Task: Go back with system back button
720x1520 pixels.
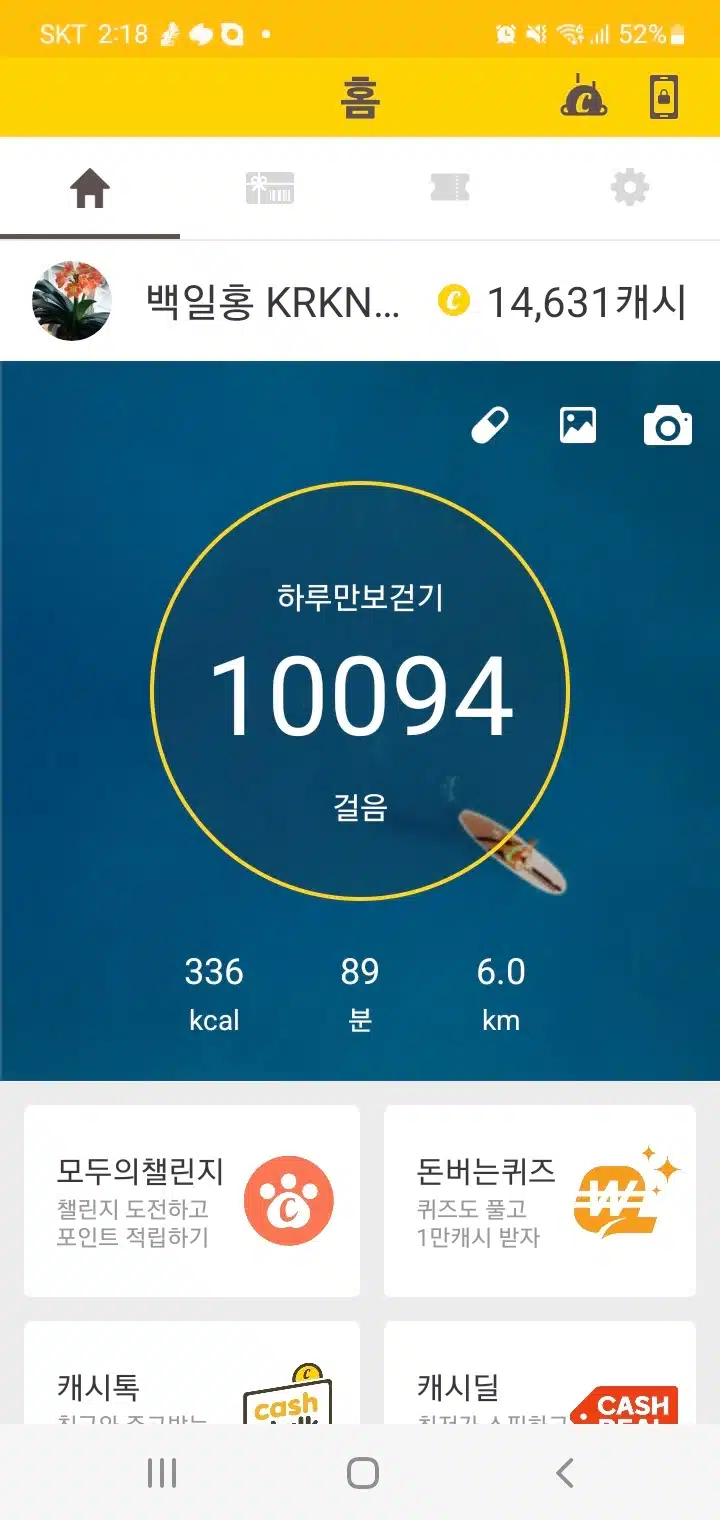Action: pyautogui.click(x=565, y=1472)
